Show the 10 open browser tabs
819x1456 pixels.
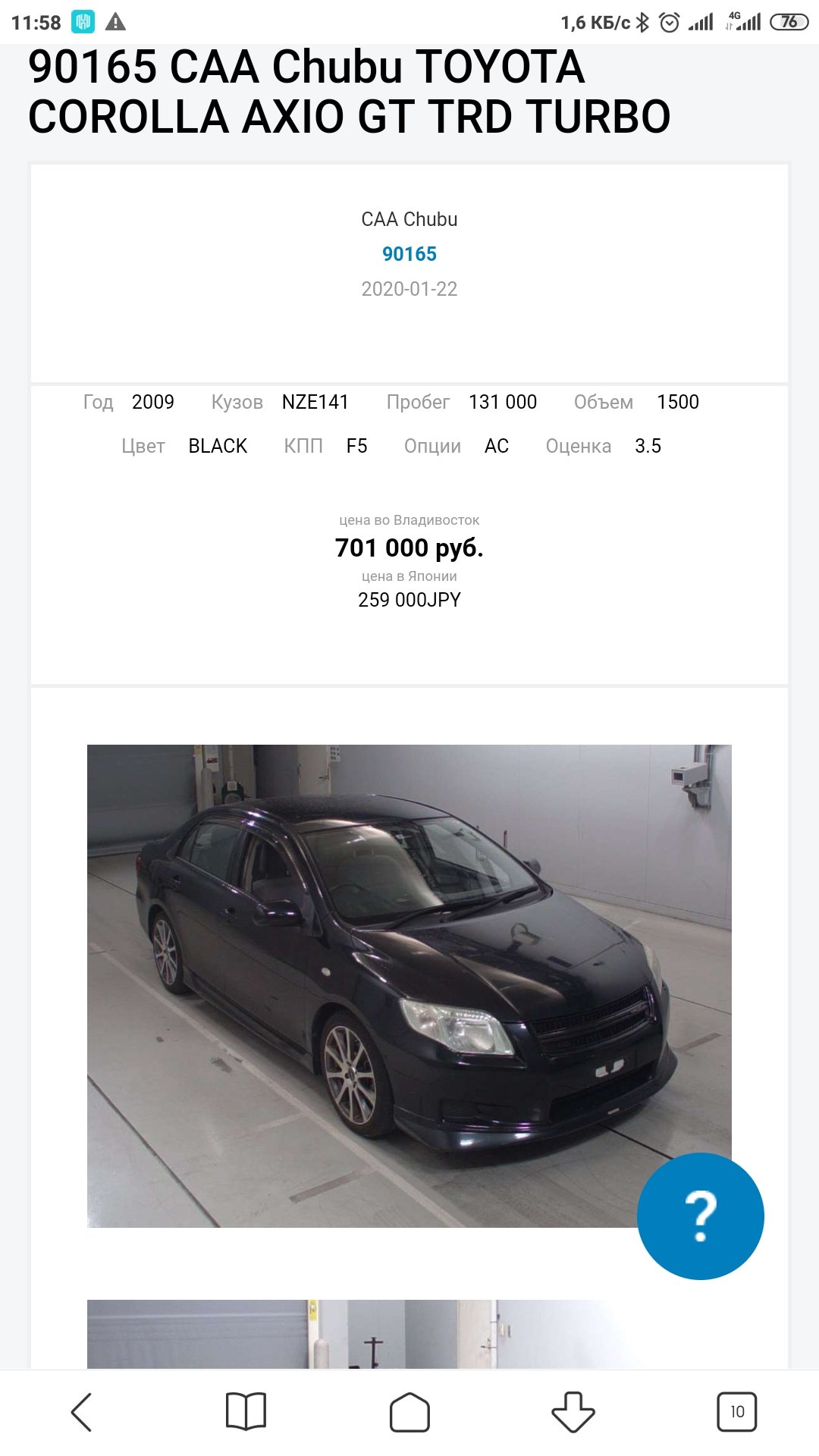[x=737, y=1412]
